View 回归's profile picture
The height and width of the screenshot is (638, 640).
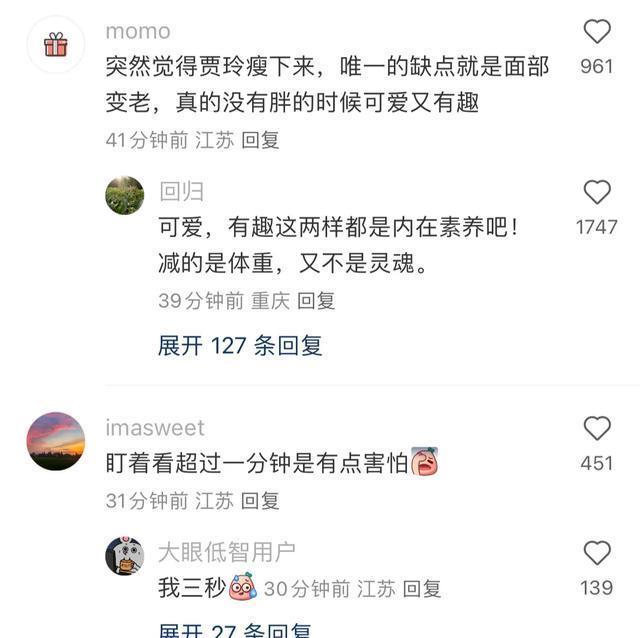tap(125, 195)
